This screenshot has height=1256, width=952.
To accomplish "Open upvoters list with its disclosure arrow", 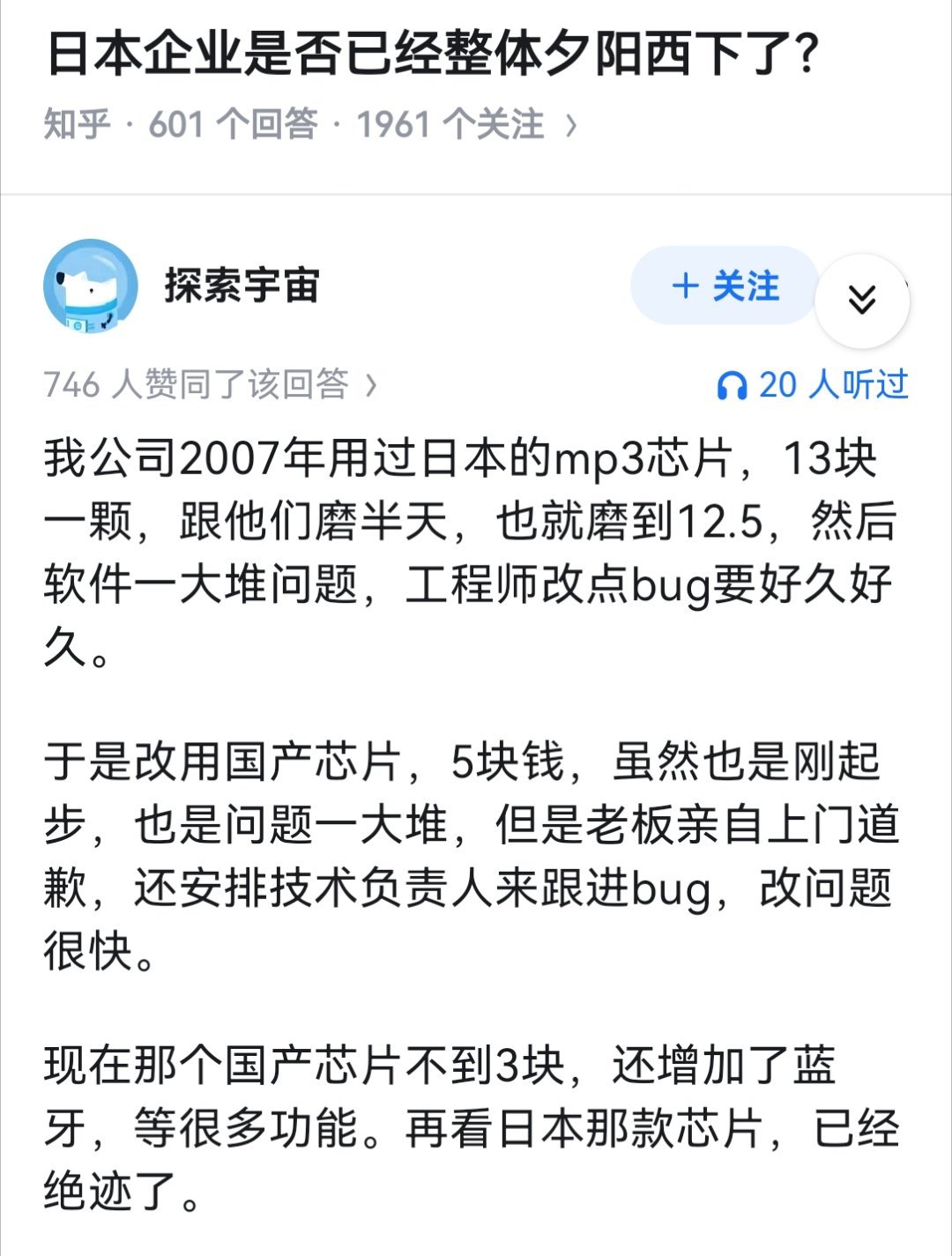I will (371, 383).
